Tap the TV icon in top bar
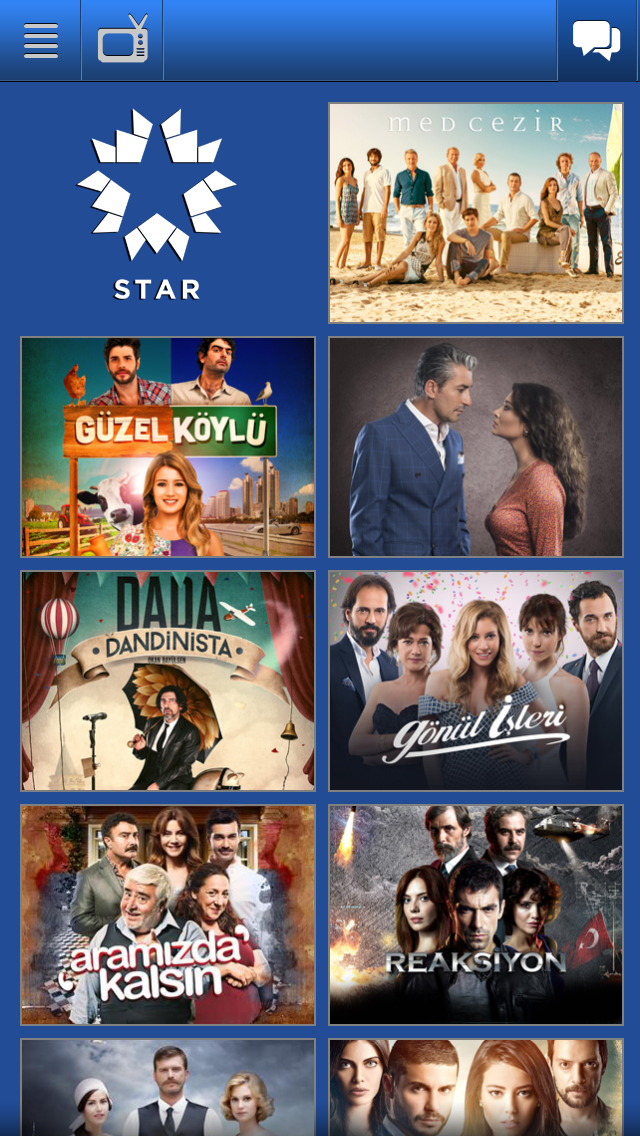The height and width of the screenshot is (1136, 640). click(x=122, y=39)
